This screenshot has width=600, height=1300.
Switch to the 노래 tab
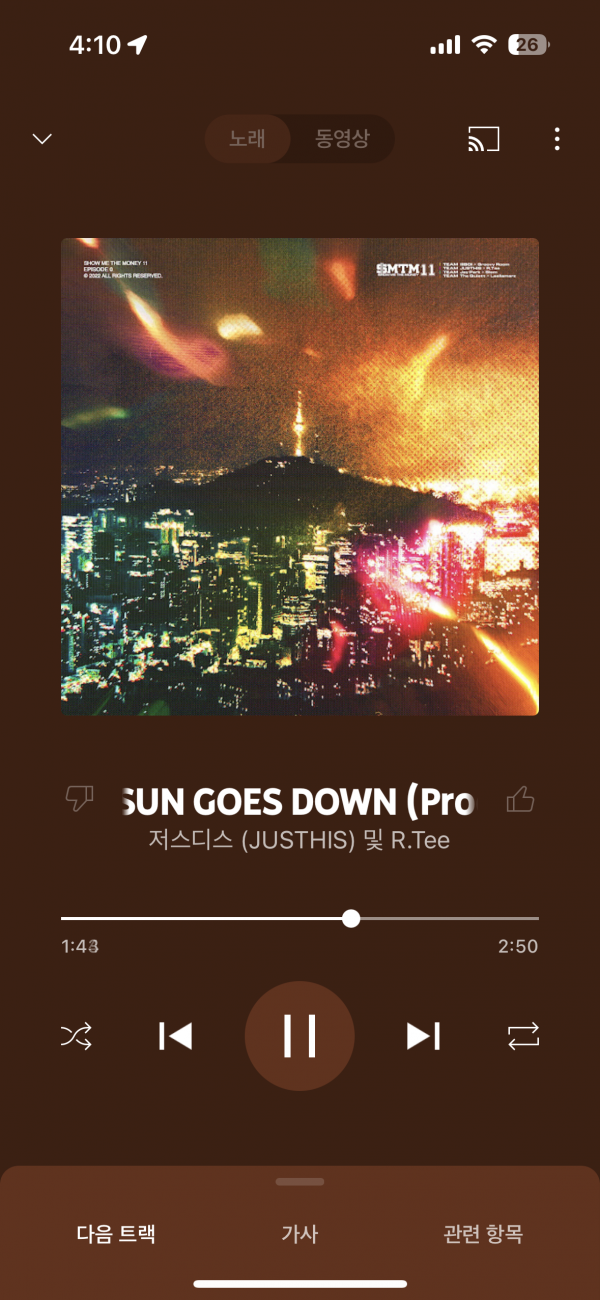pyautogui.click(x=247, y=139)
